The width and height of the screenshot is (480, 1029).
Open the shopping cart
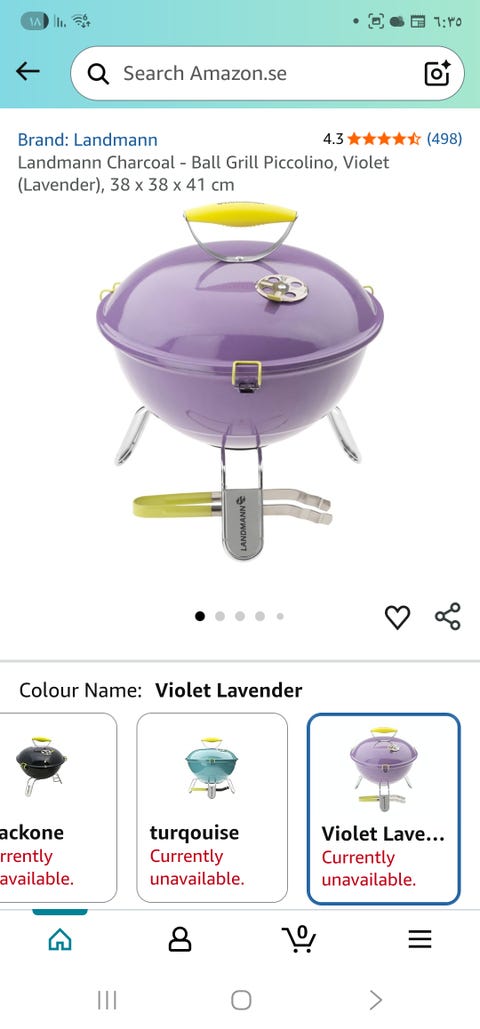point(299,939)
